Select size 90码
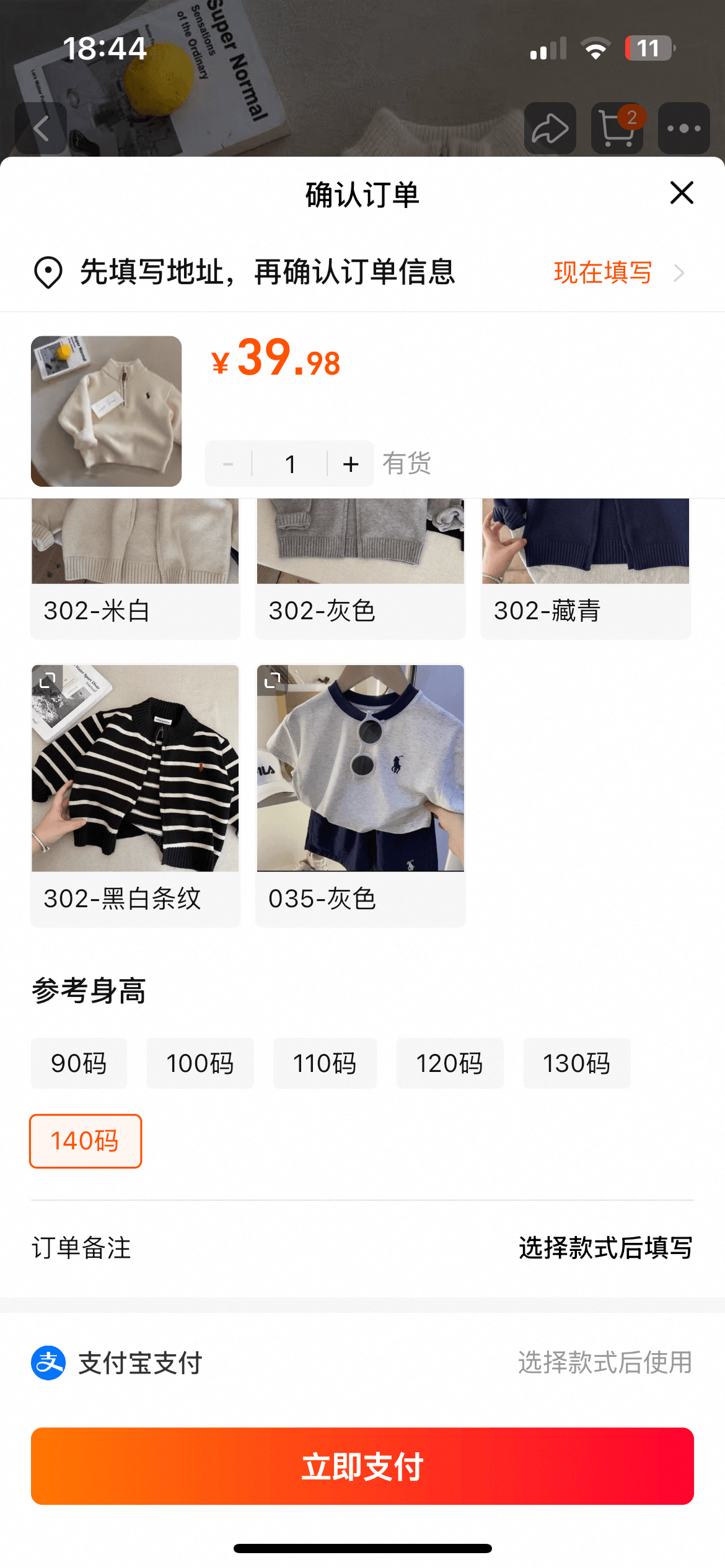 click(79, 1063)
